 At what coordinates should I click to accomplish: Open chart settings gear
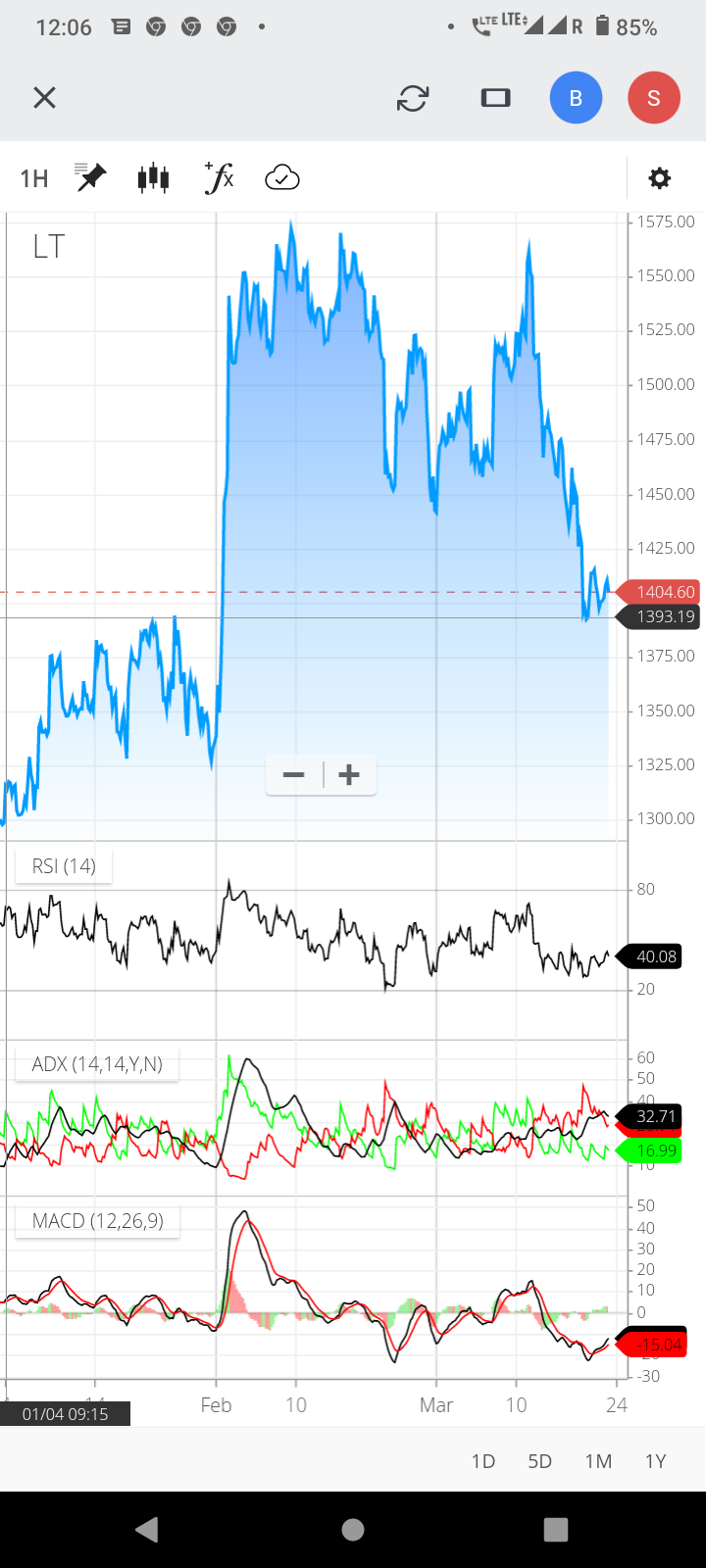coord(660,177)
